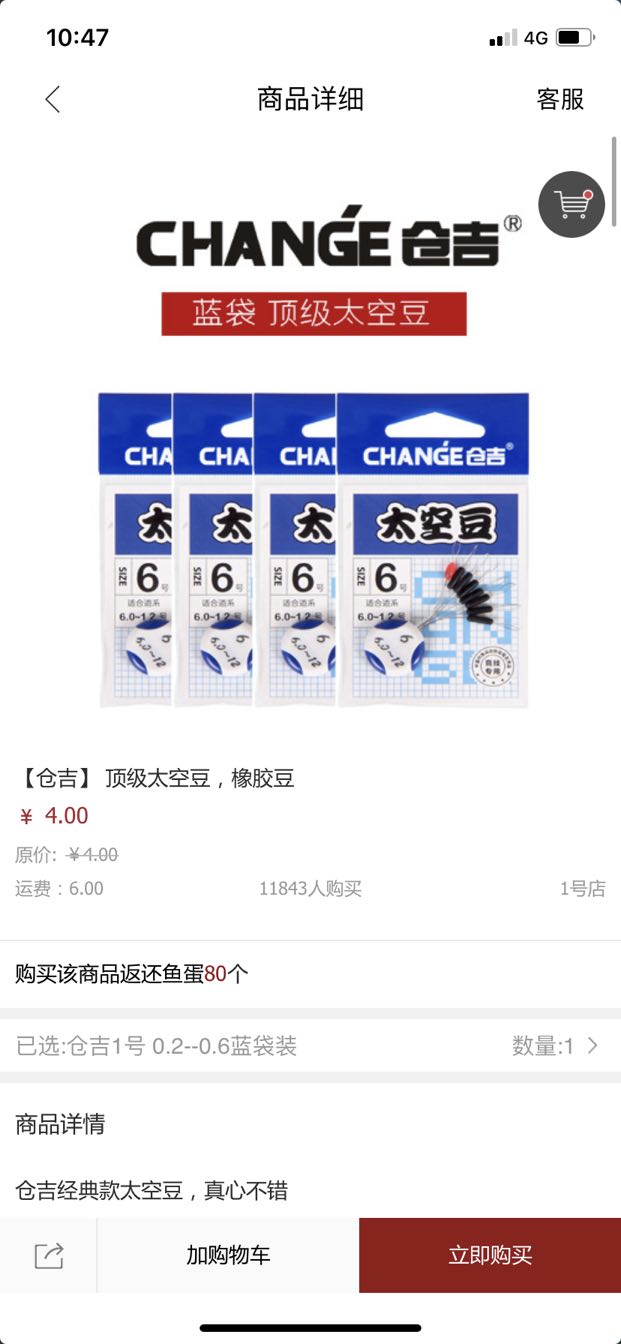
Task: Tap 立即购买 to buy now
Action: [x=490, y=1255]
